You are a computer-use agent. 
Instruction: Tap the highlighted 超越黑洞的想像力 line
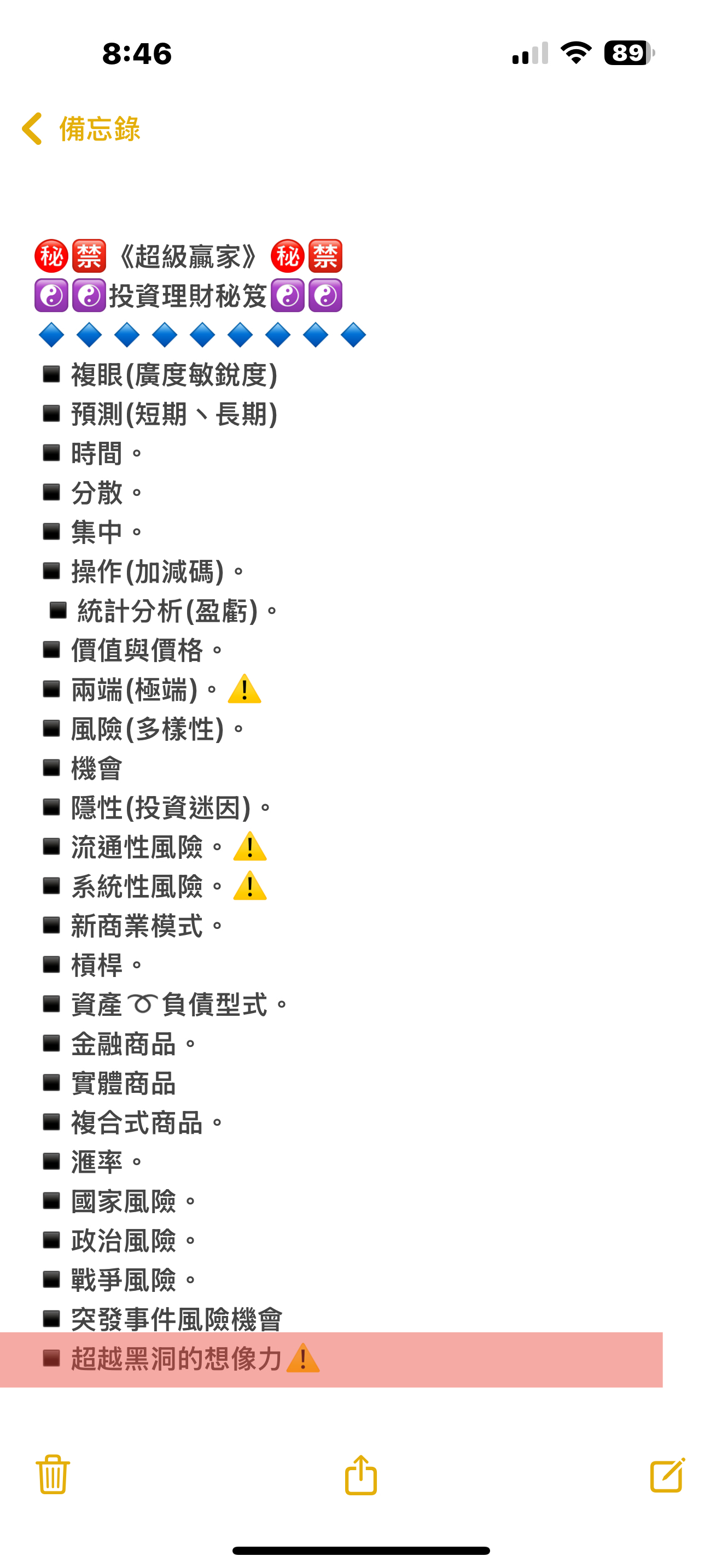click(x=183, y=1360)
